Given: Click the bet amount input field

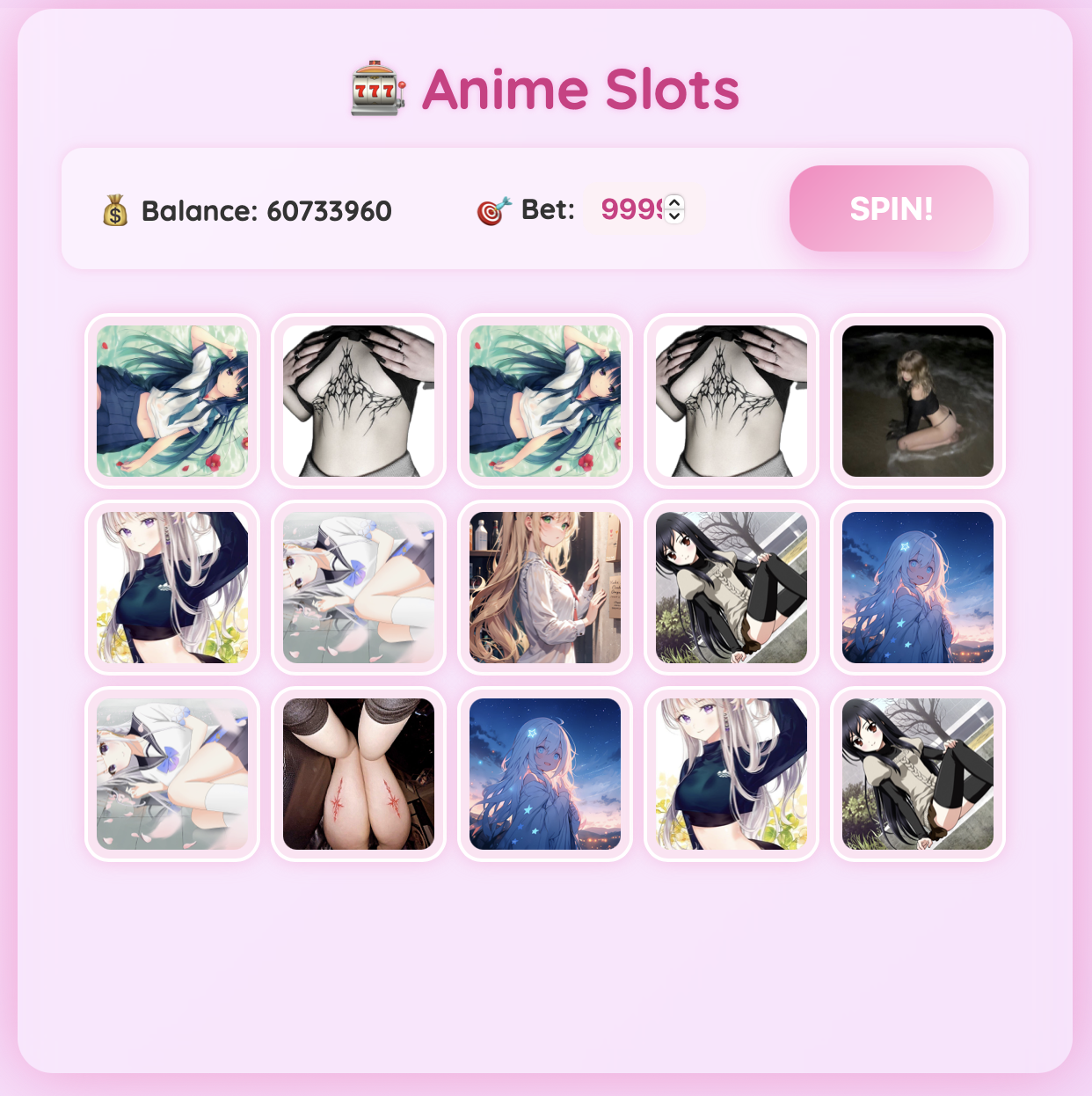Looking at the screenshot, I should click(x=629, y=210).
